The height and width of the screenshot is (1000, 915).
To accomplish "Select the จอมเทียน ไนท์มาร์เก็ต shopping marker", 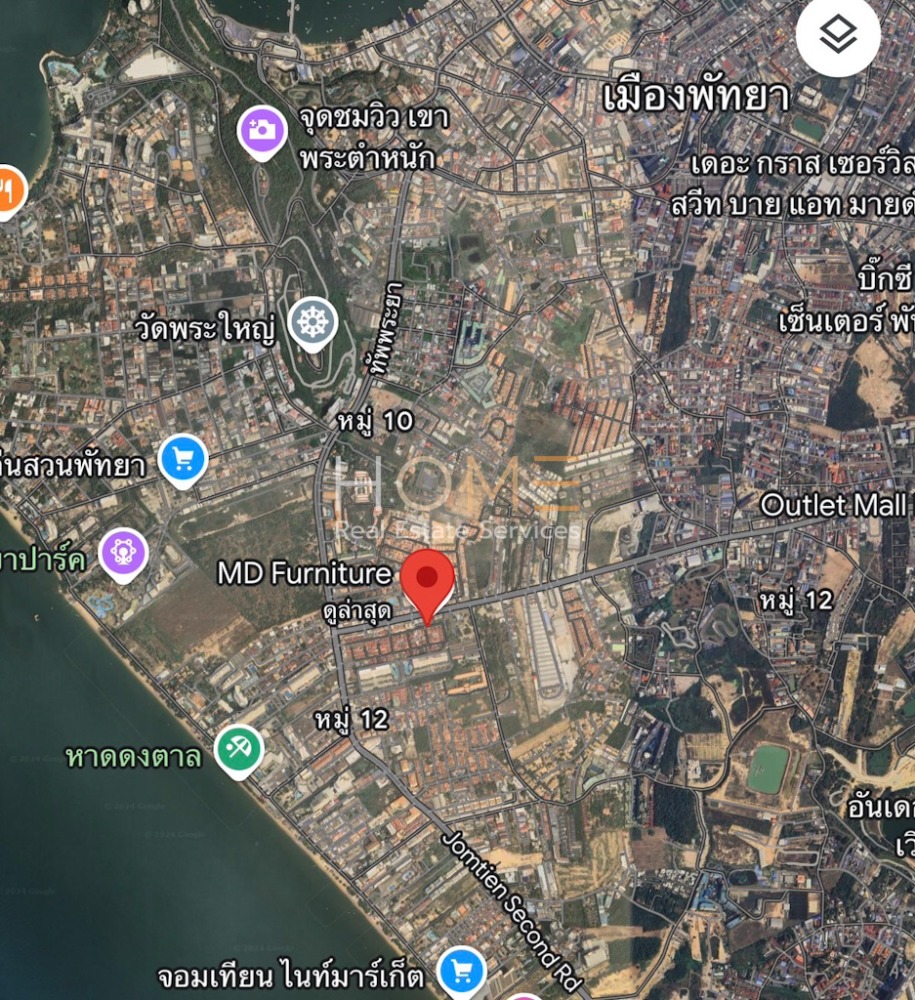I will coord(462,969).
